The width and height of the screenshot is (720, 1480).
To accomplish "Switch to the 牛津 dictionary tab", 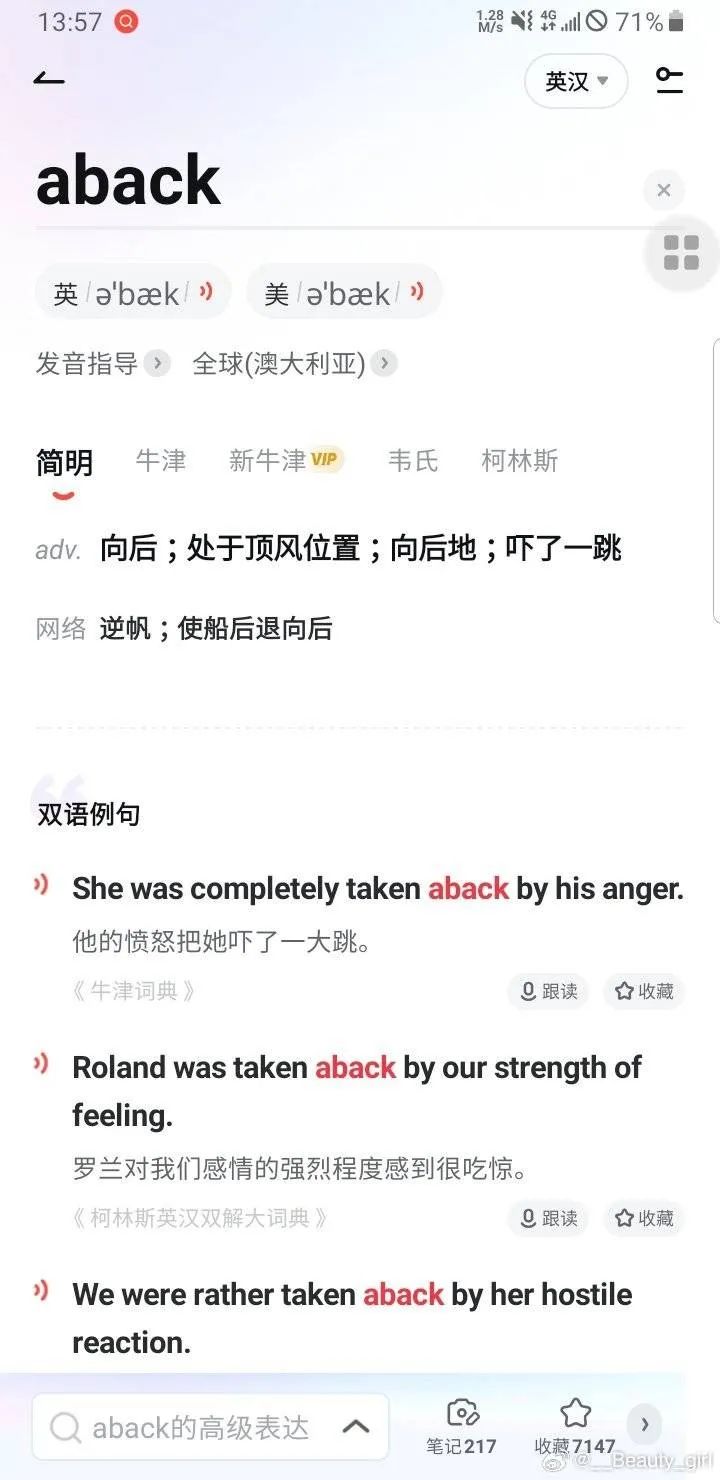I will (x=161, y=461).
